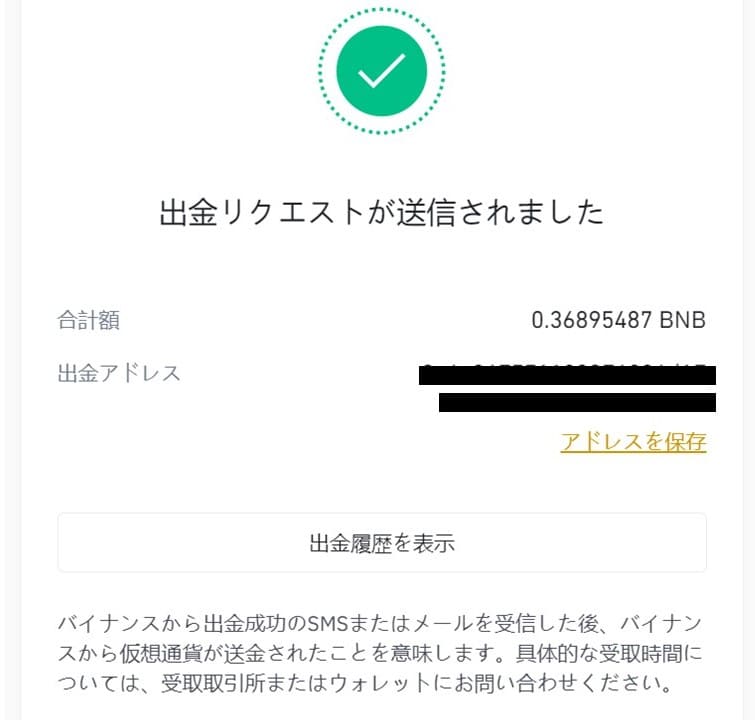Tap the アドレスを保存 link
755x720 pixels.
pyautogui.click(x=633, y=442)
